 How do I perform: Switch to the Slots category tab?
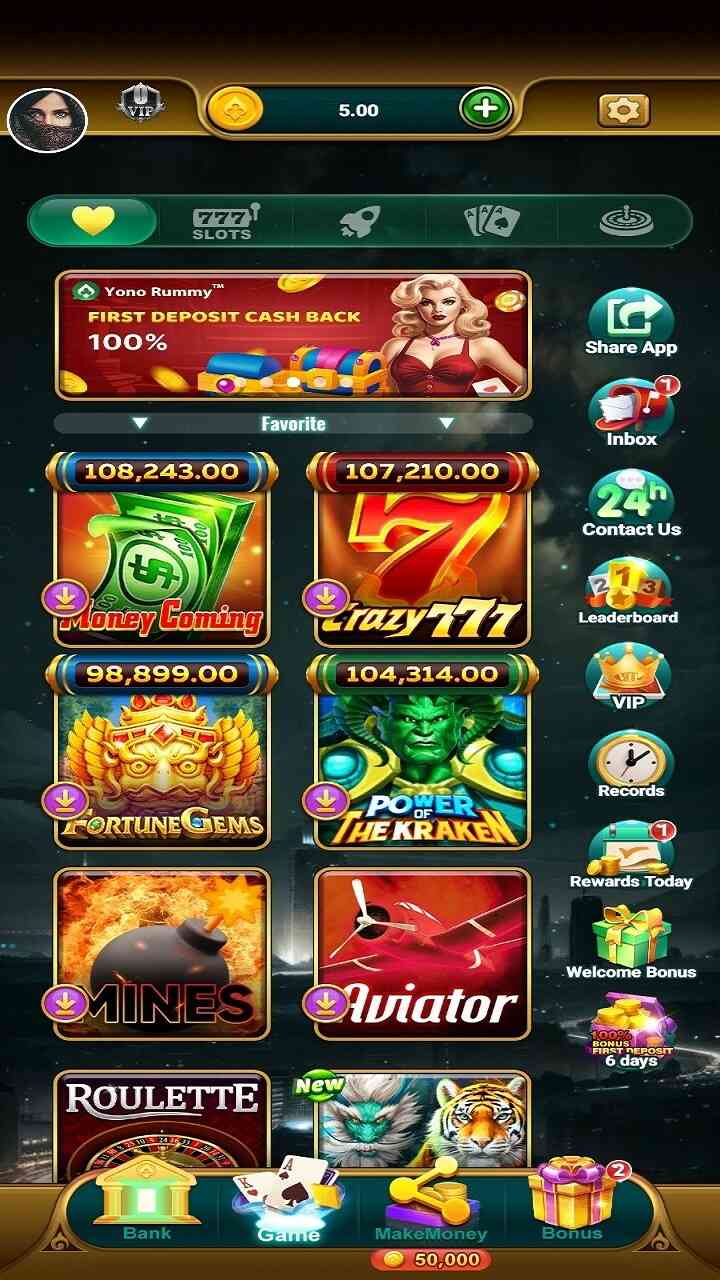coord(224,221)
